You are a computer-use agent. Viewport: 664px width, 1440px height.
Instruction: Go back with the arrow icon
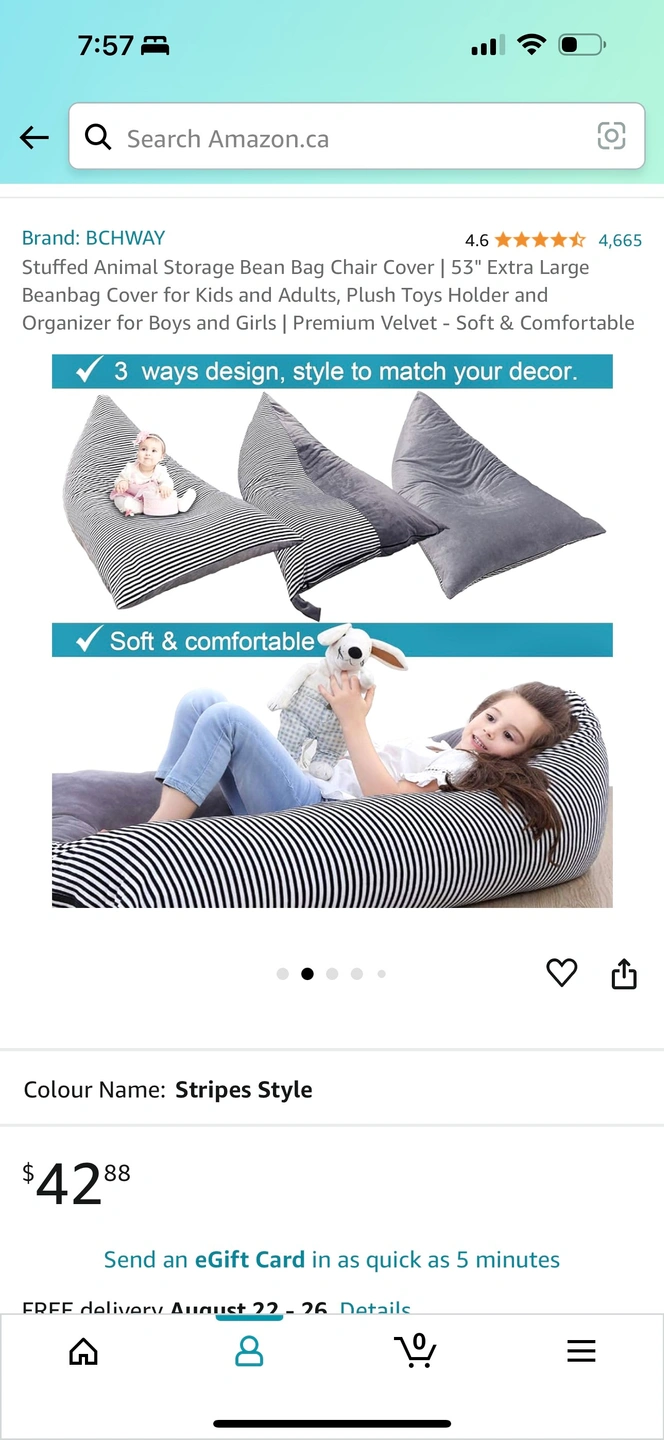coord(34,137)
